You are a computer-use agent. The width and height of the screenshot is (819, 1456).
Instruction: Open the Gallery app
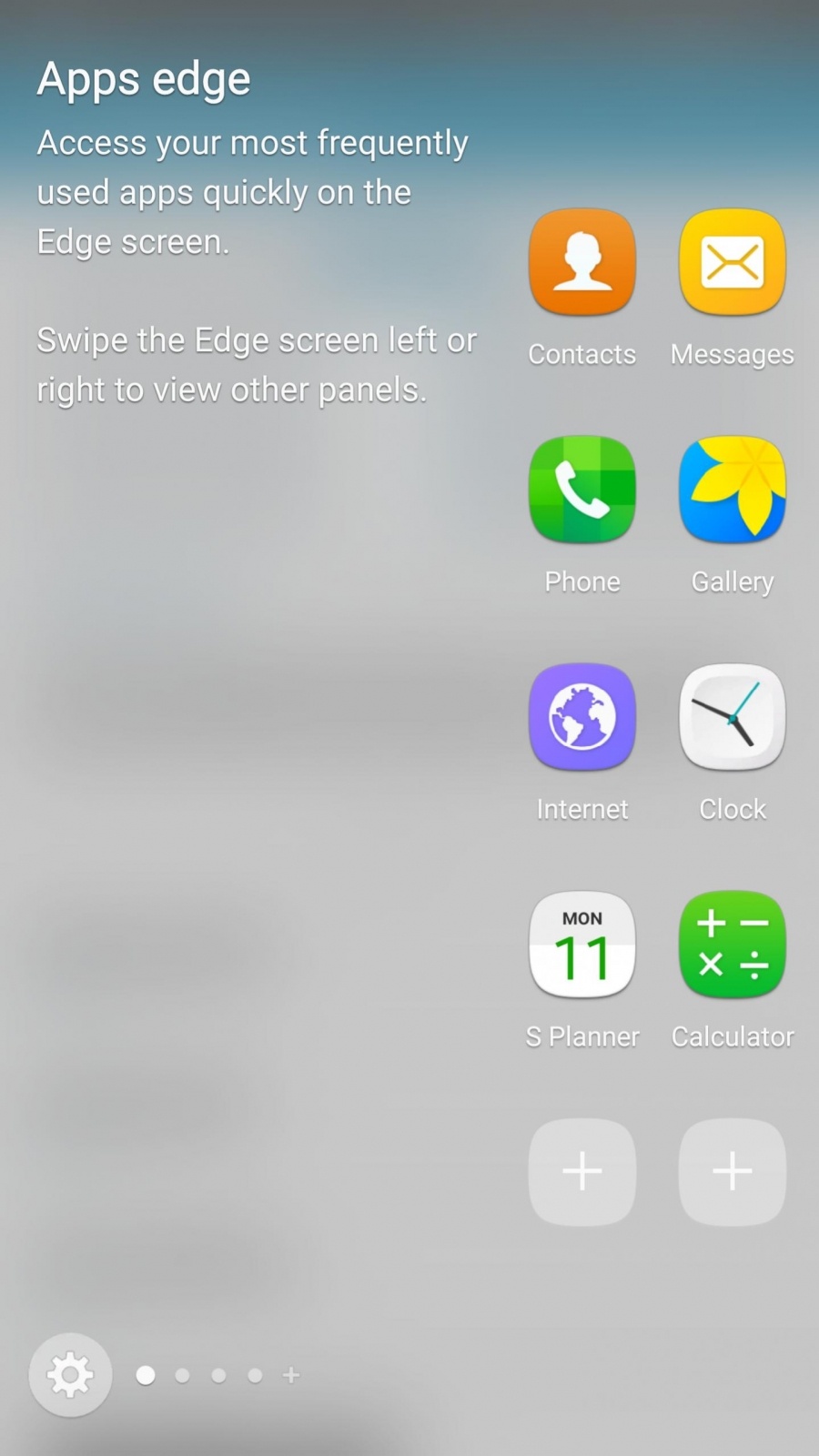pyautogui.click(x=733, y=490)
